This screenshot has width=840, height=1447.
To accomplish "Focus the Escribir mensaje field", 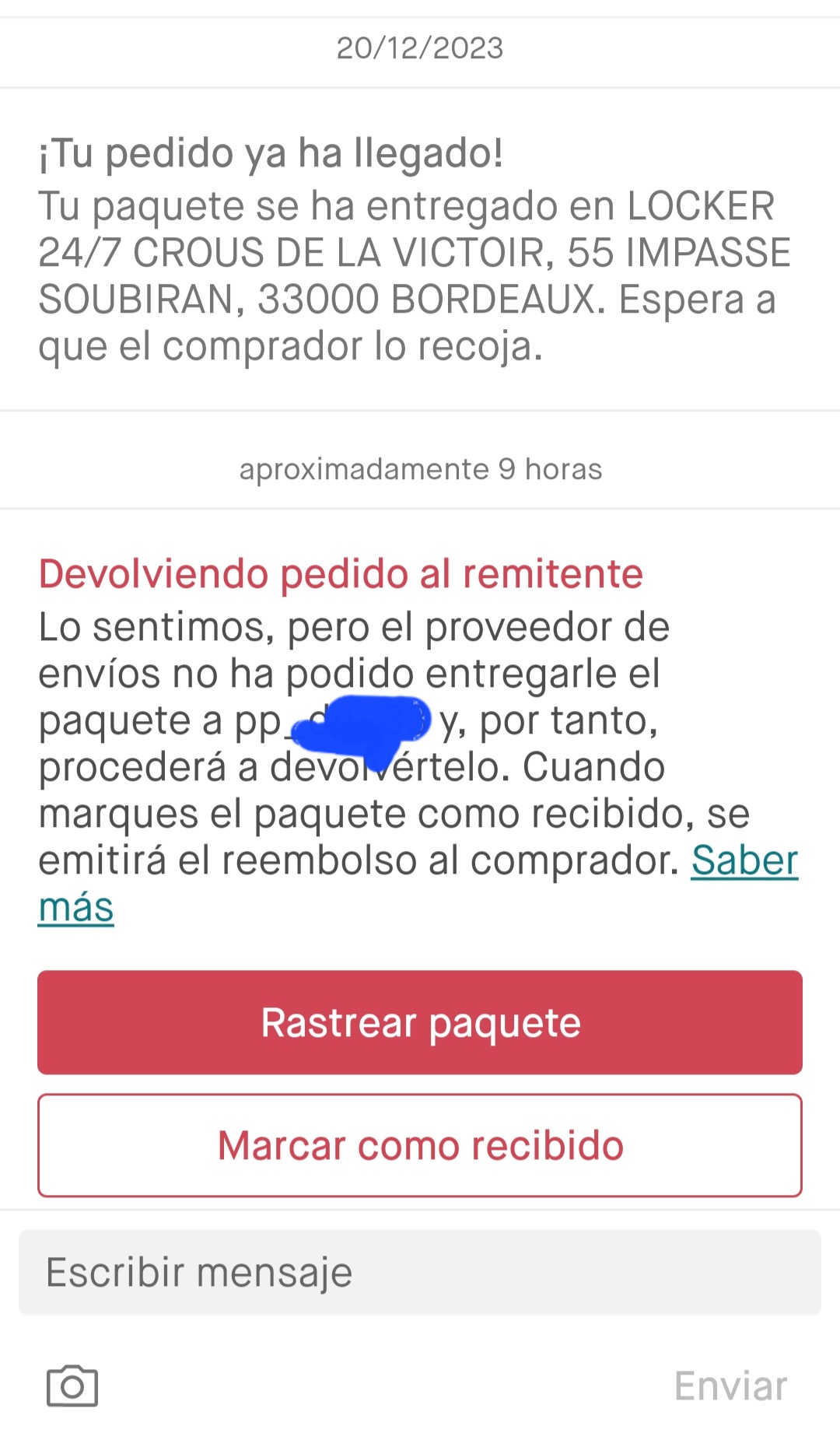I will pyautogui.click(x=420, y=1273).
